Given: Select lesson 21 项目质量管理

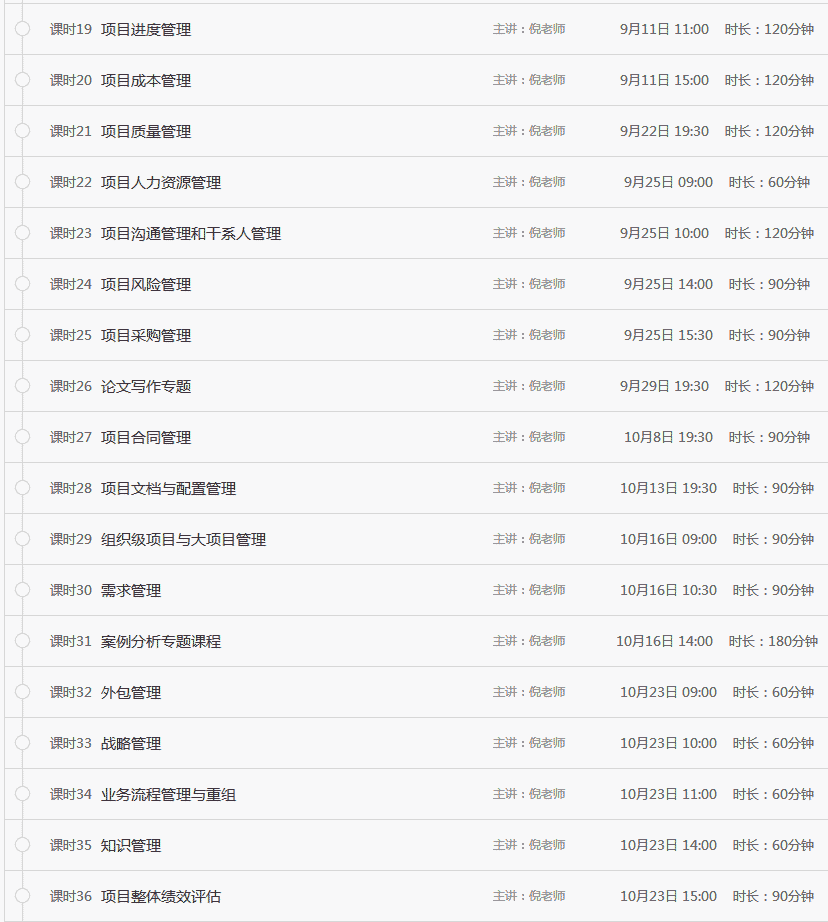Looking at the screenshot, I should point(146,132).
